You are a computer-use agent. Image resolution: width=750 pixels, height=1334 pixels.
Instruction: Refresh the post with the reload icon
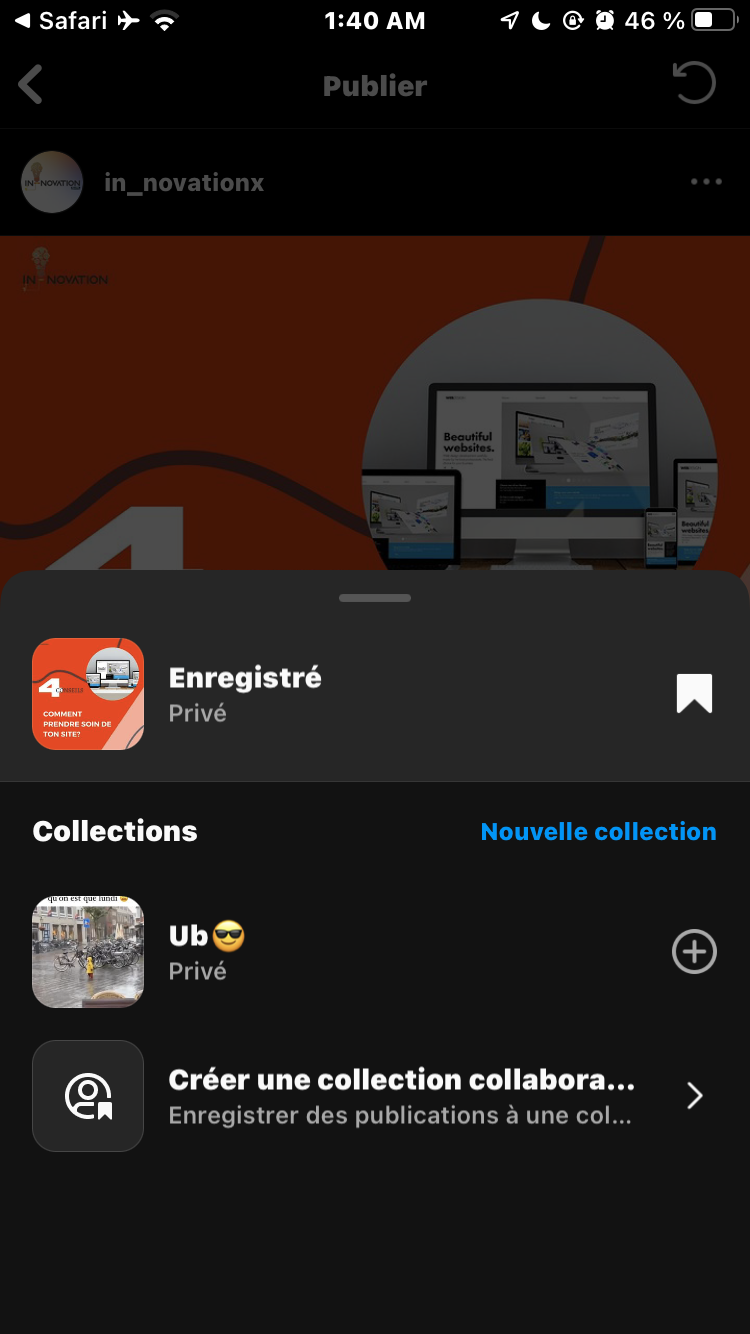[x=694, y=84]
